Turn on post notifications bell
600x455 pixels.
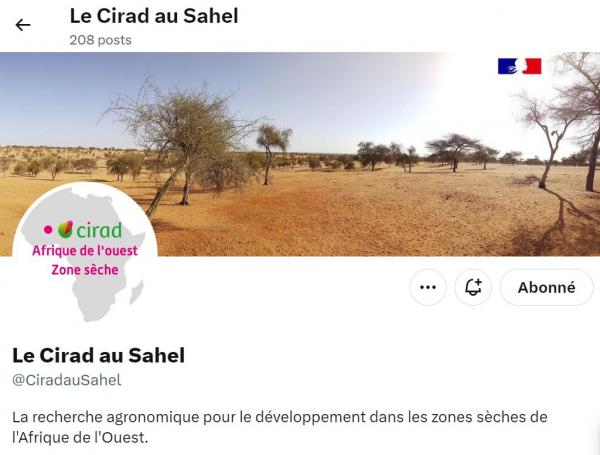pos(473,287)
